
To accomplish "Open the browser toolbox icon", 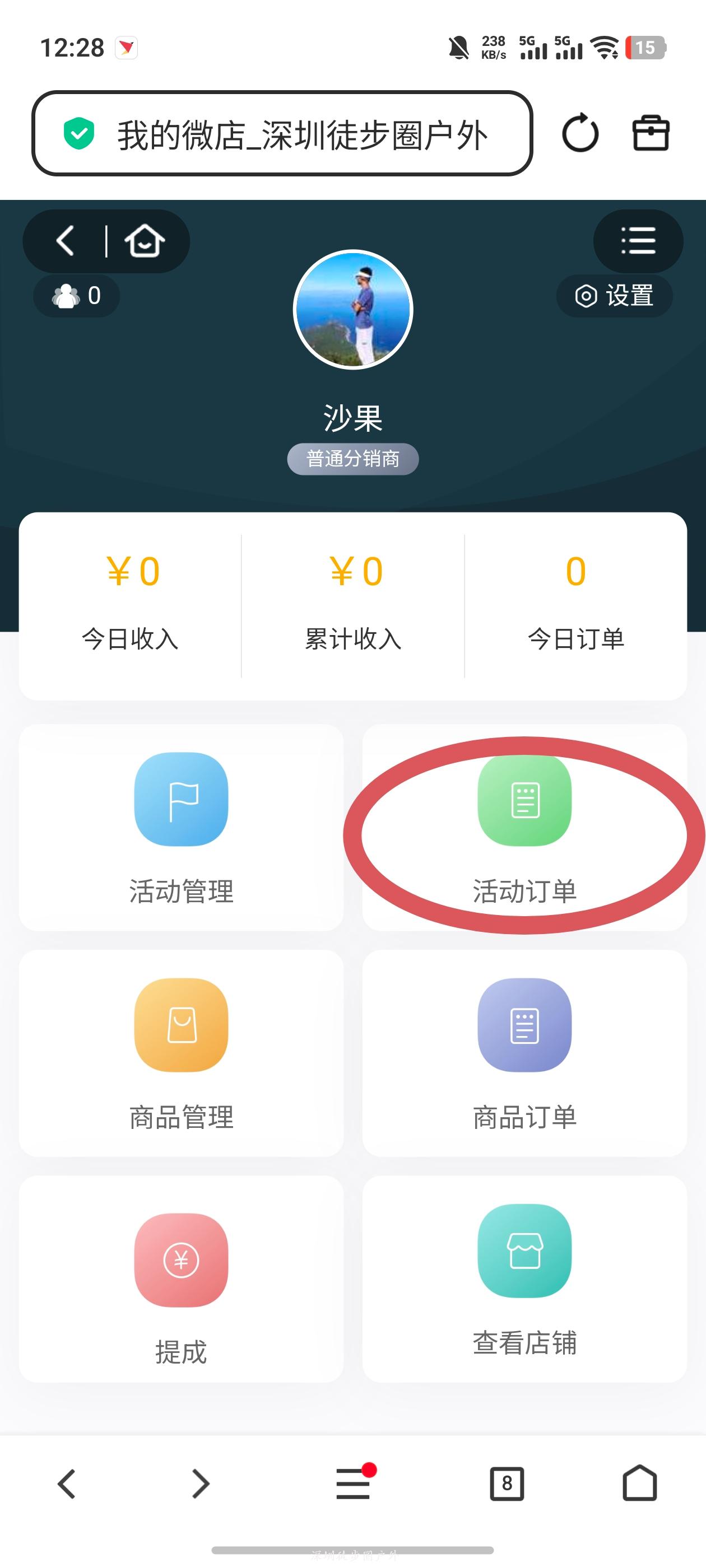I will click(x=651, y=133).
